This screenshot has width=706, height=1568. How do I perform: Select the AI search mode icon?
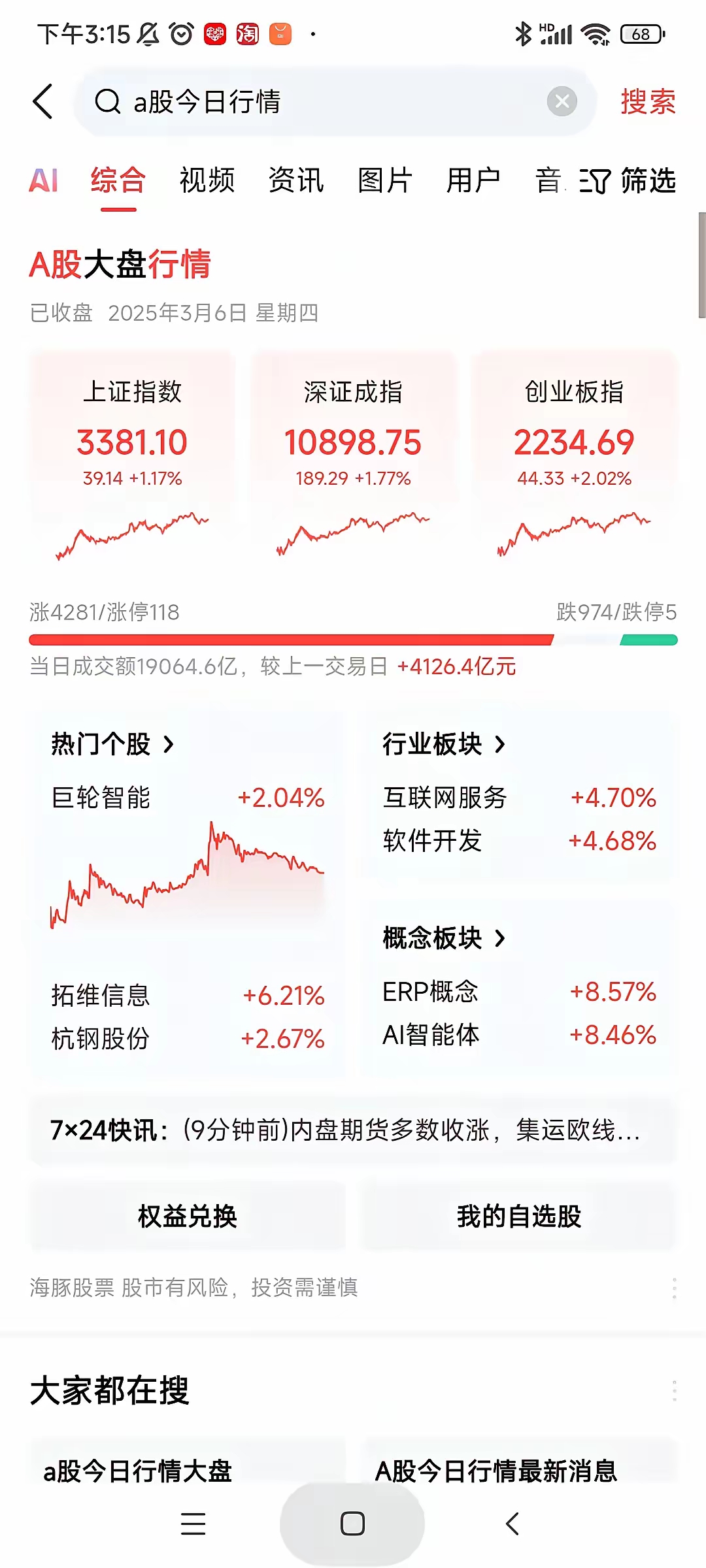44,182
